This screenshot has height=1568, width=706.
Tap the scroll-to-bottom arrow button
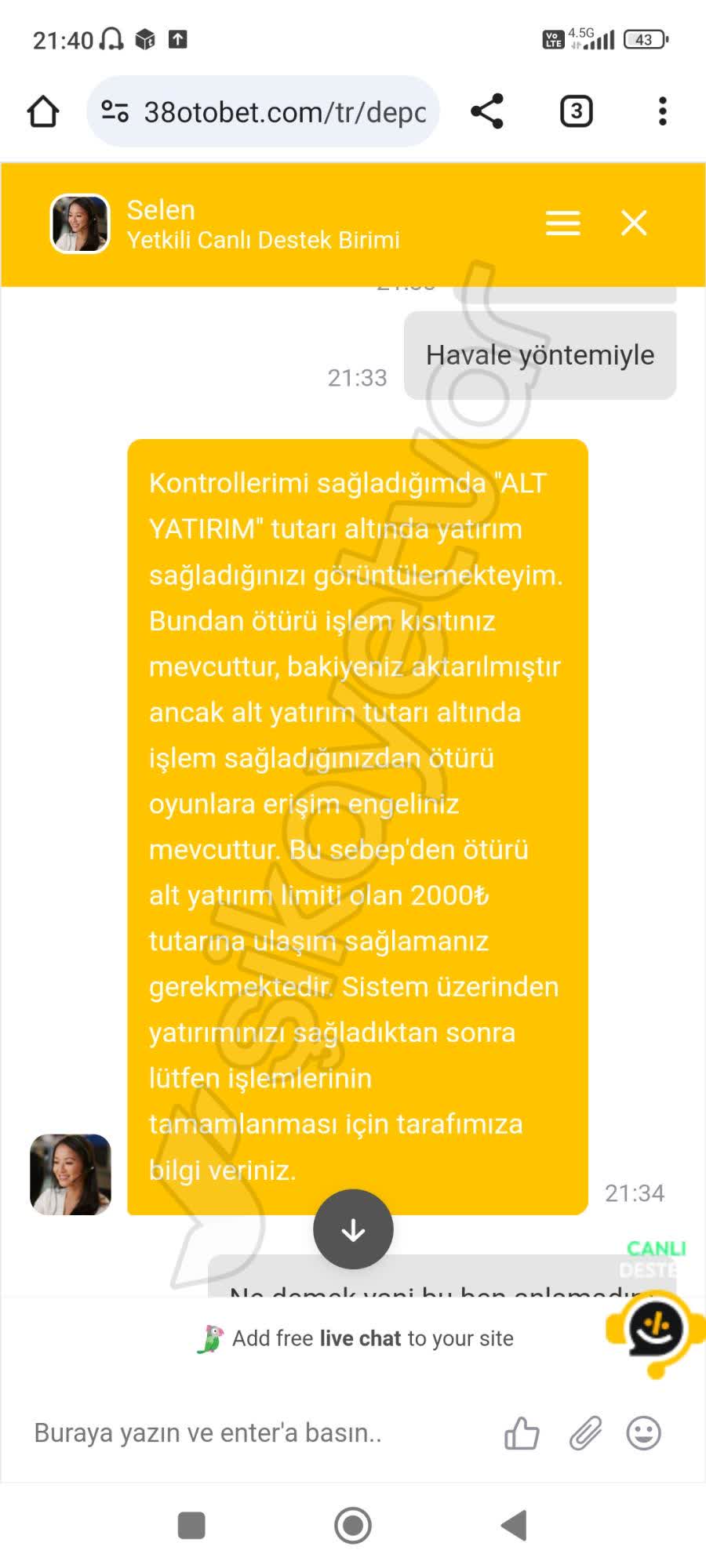pos(353,1229)
